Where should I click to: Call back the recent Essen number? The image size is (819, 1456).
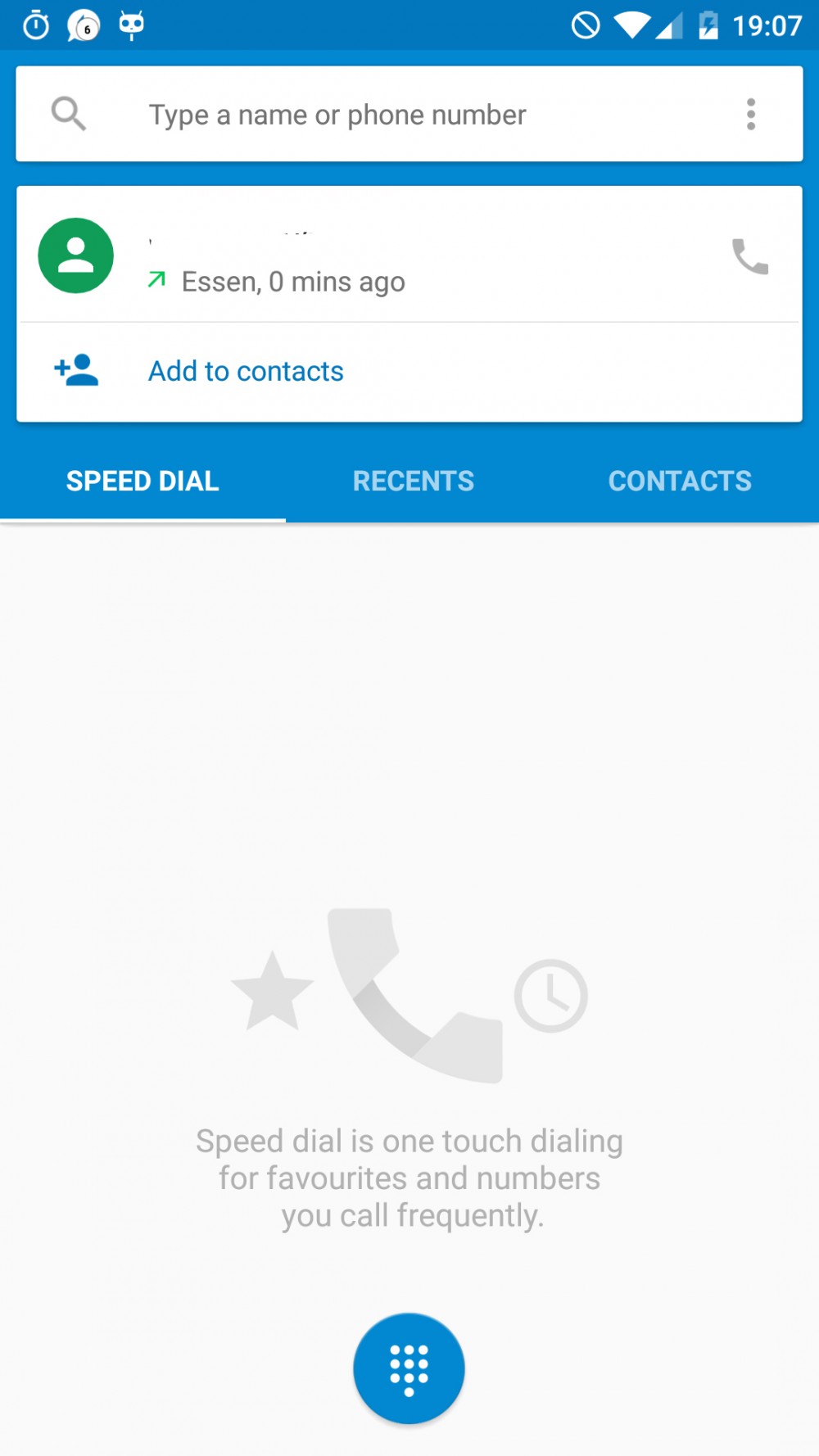pos(749,257)
